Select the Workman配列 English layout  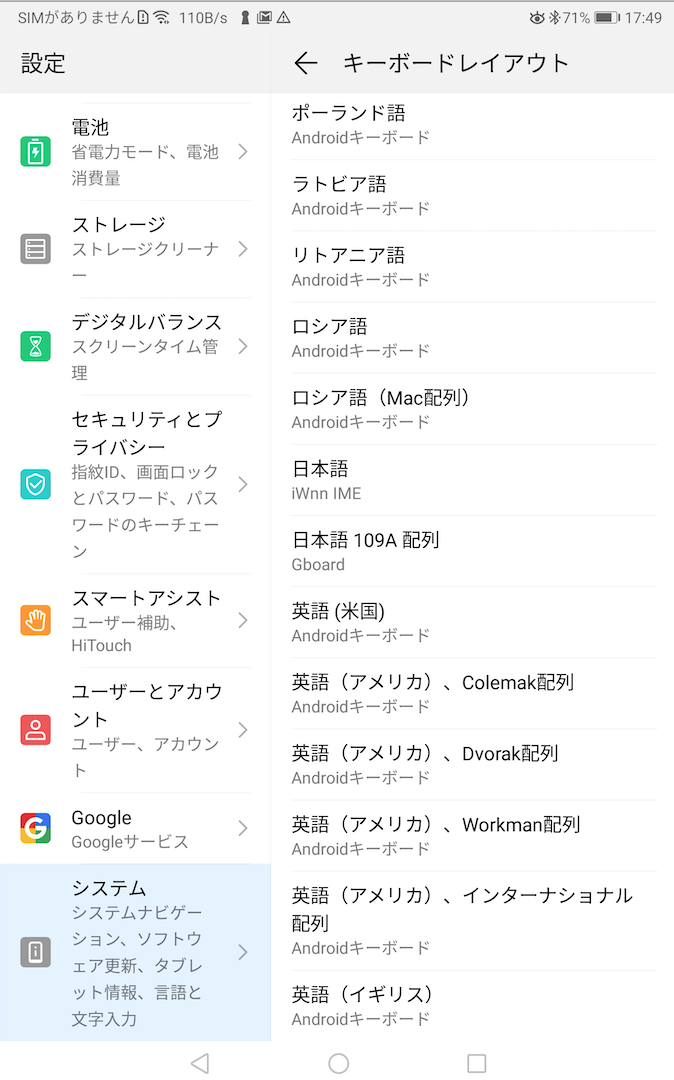[x=474, y=835]
